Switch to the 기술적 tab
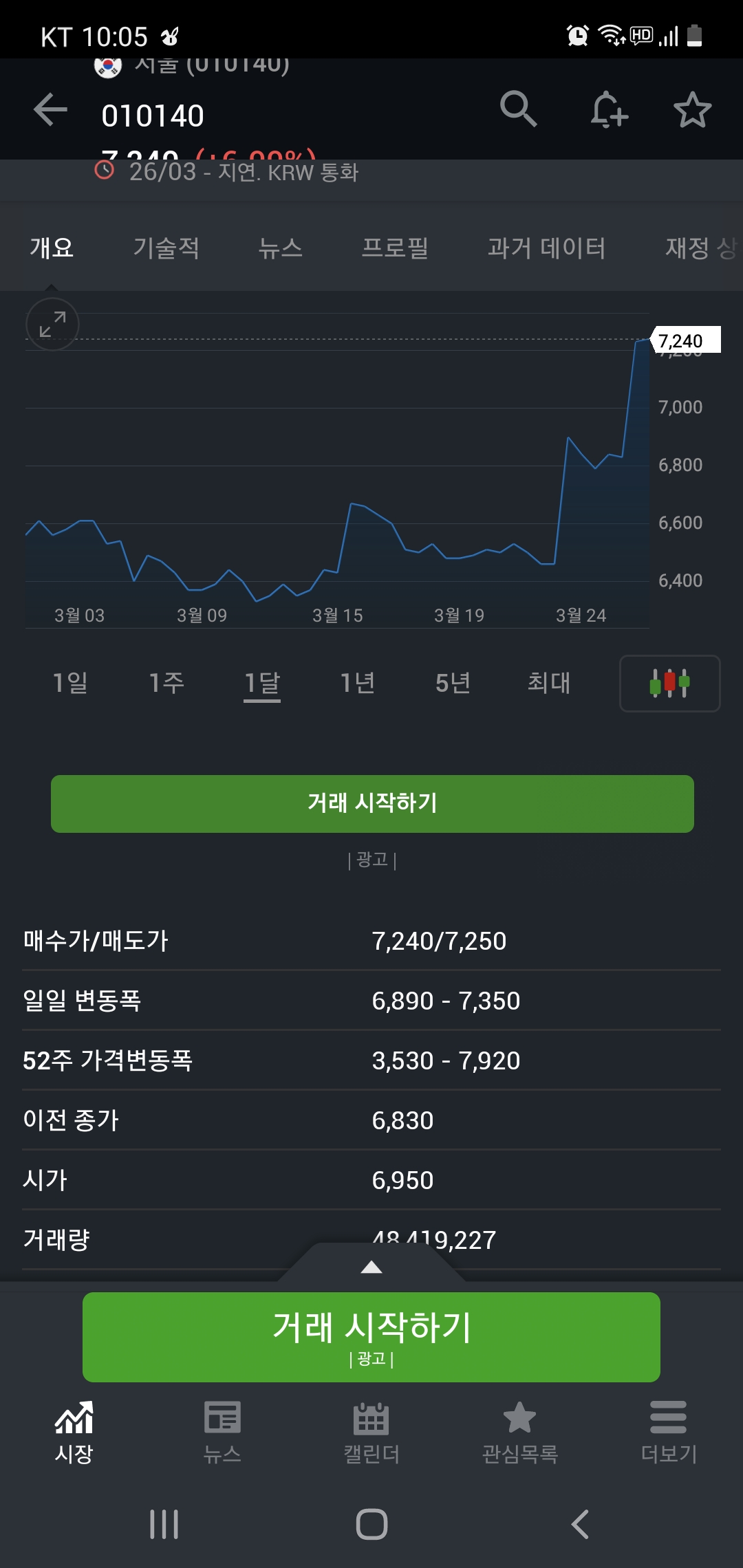This screenshot has width=743, height=1568. [x=166, y=248]
